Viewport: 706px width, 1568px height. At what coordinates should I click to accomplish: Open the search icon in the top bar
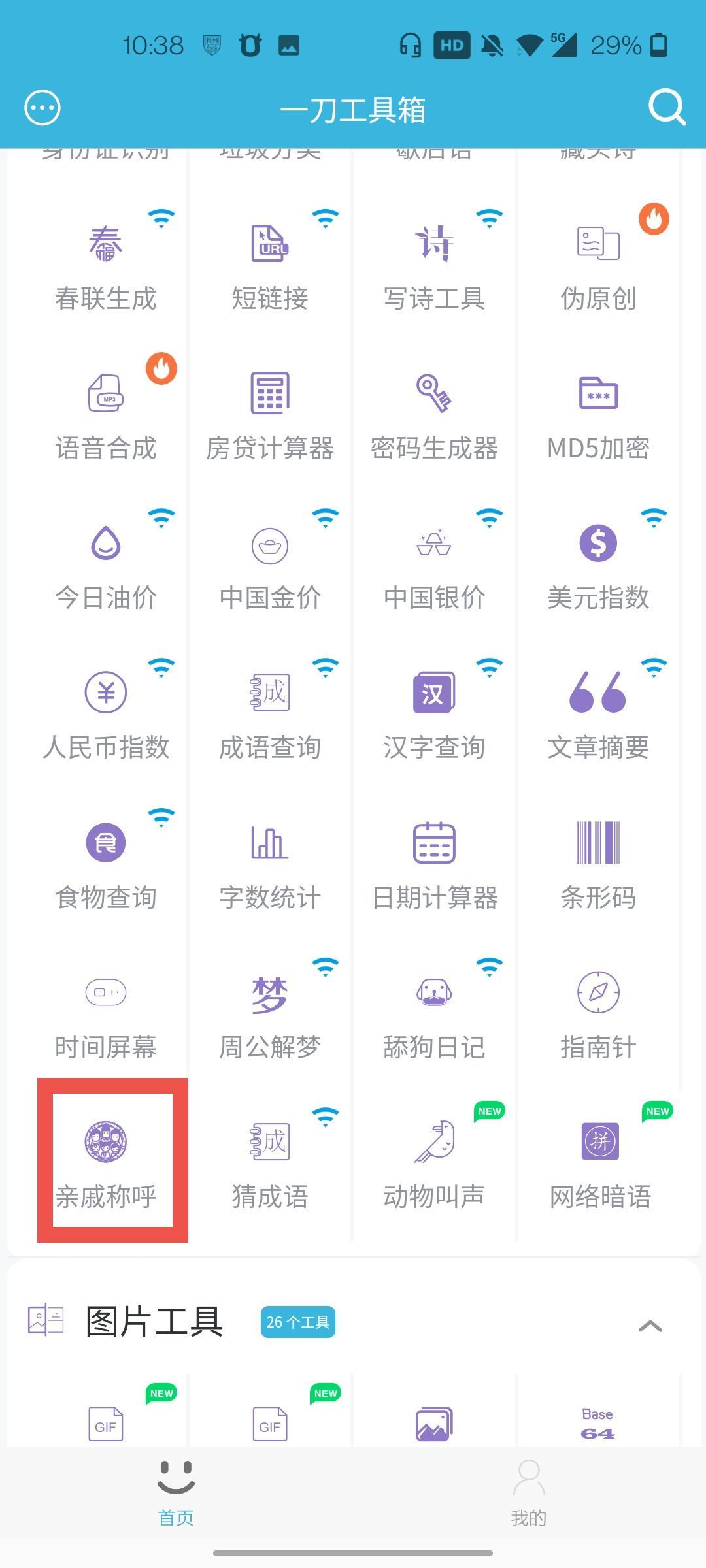click(x=666, y=108)
